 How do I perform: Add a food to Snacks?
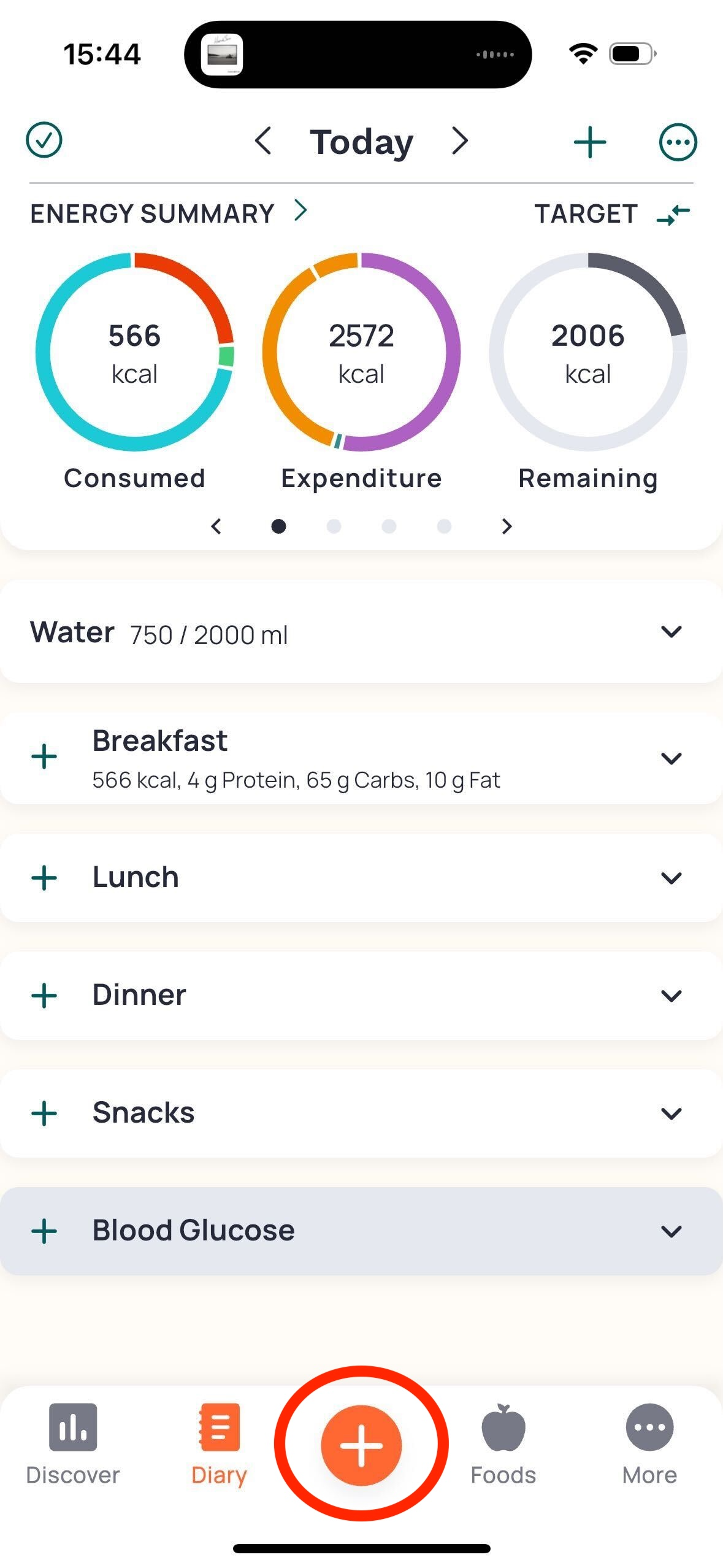[x=44, y=1113]
